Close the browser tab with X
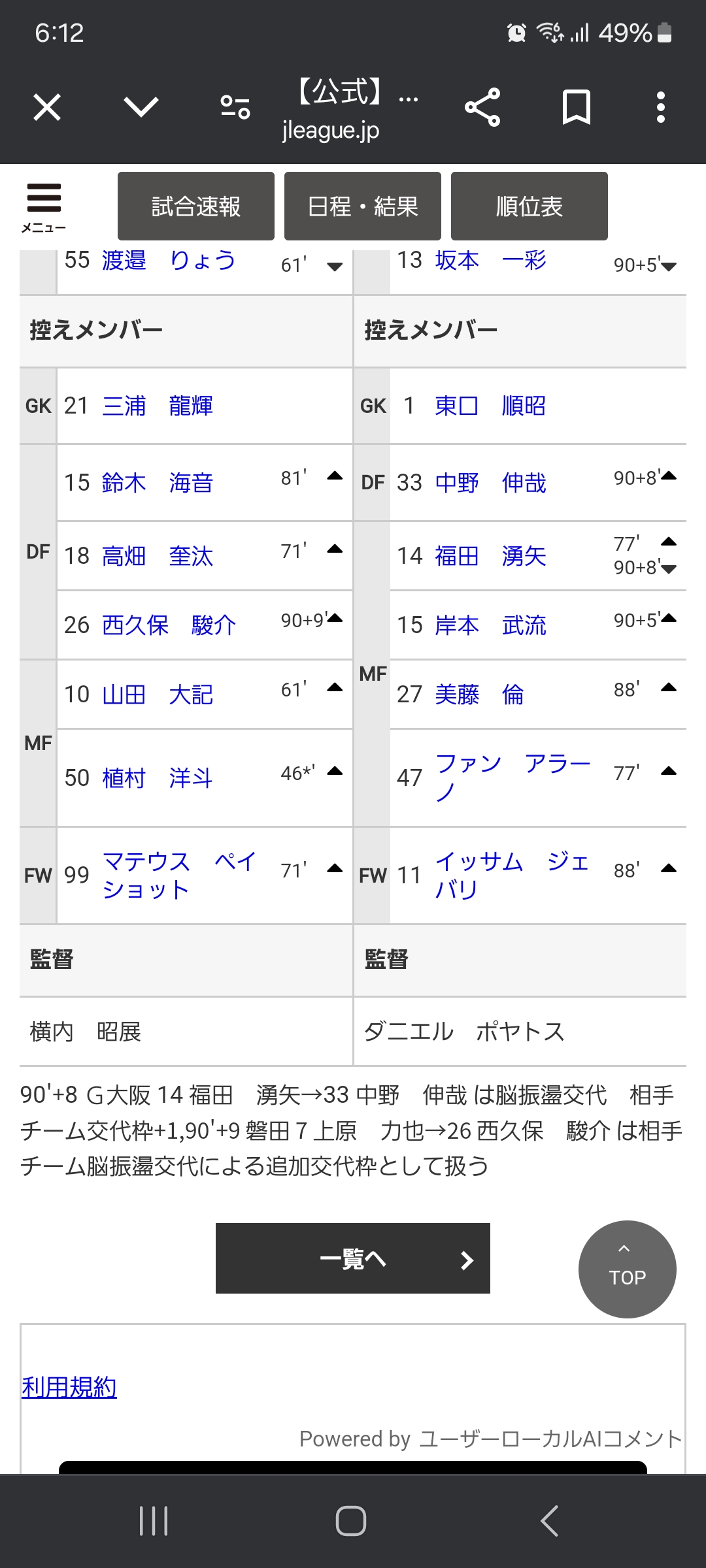Viewport: 706px width, 1568px height. click(47, 107)
